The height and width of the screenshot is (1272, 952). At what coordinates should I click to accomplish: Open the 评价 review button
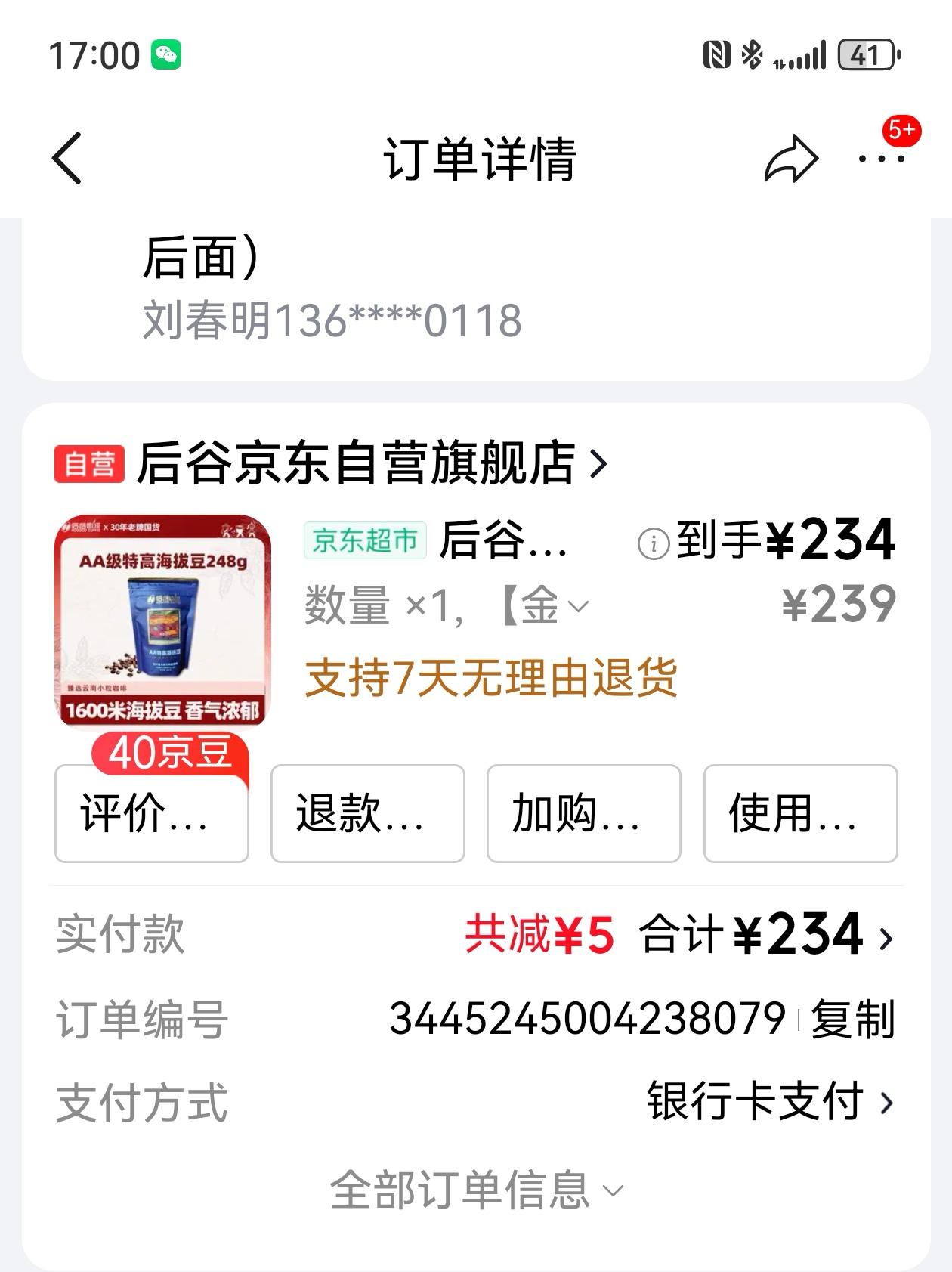pyautogui.click(x=148, y=813)
